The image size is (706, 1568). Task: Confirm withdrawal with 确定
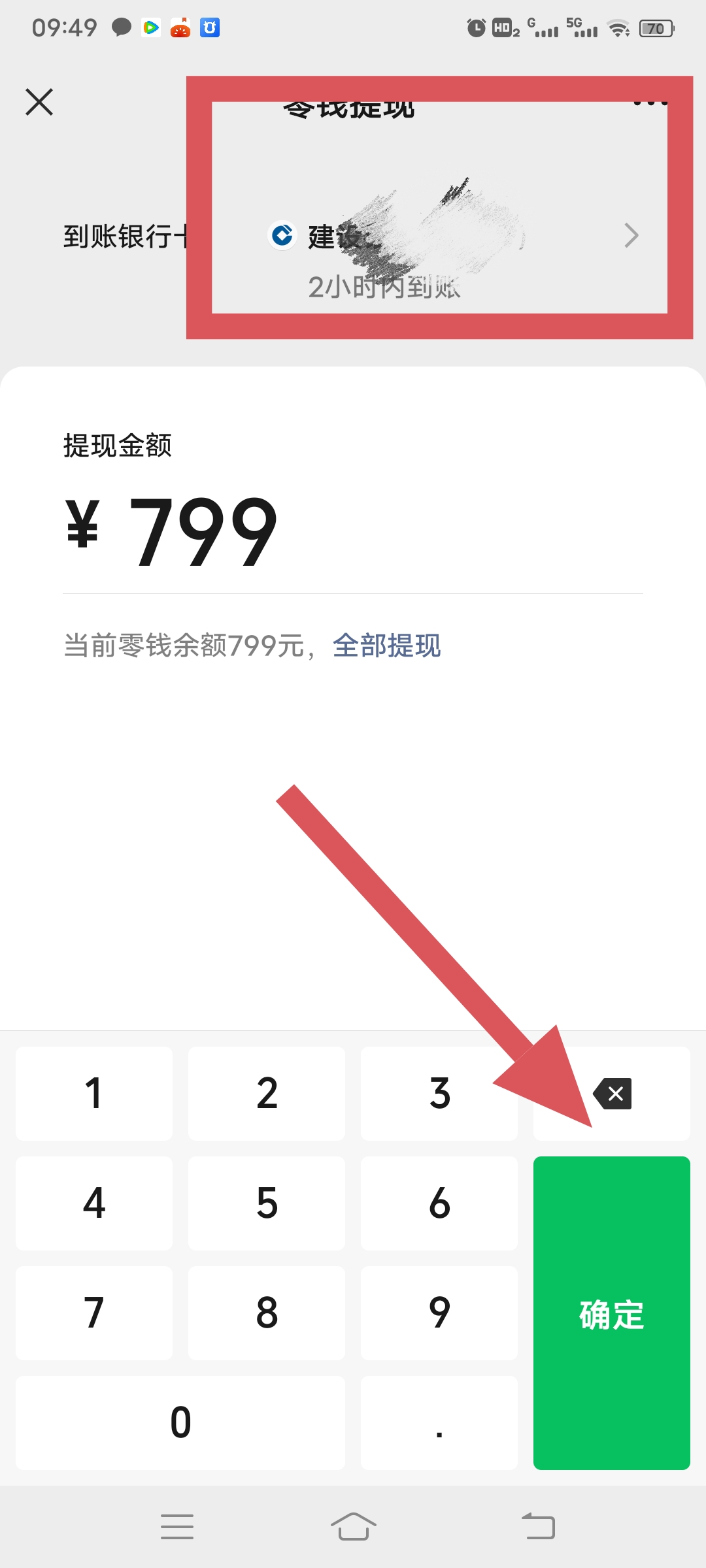pos(611,1313)
